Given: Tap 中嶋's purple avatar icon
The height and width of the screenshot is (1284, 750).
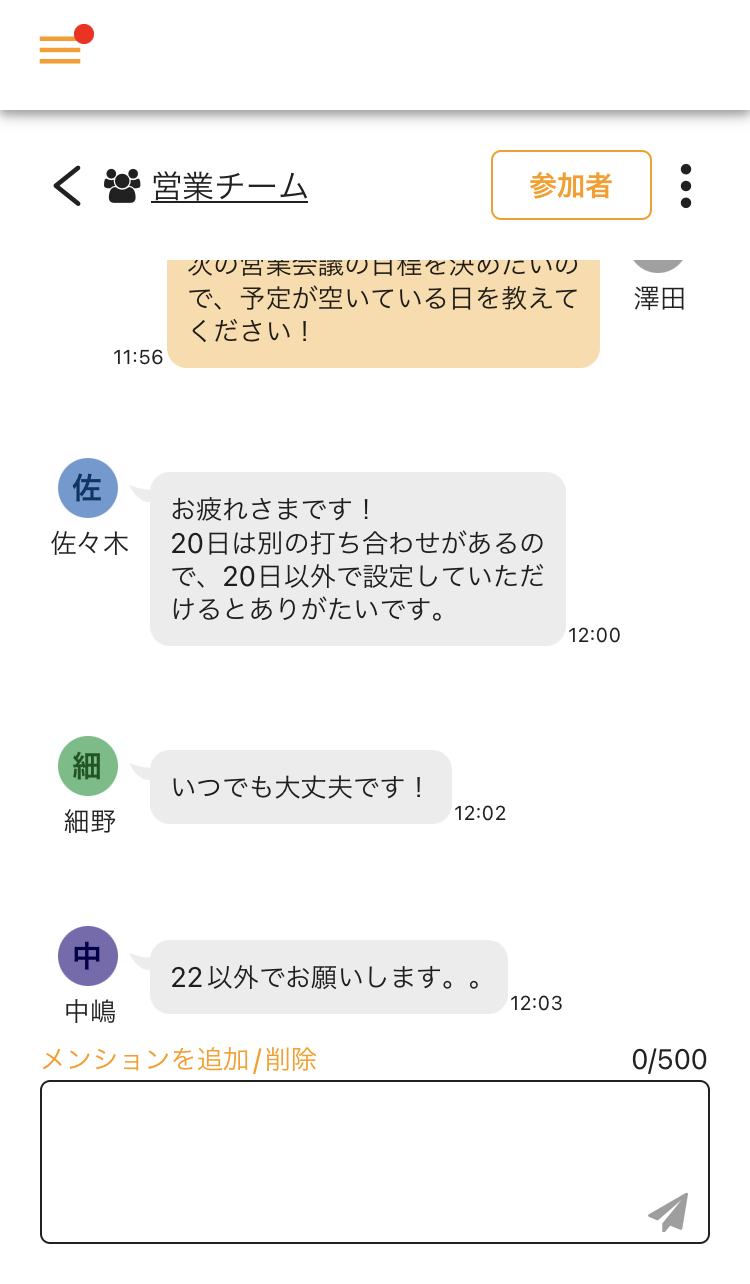Looking at the screenshot, I should tap(88, 956).
